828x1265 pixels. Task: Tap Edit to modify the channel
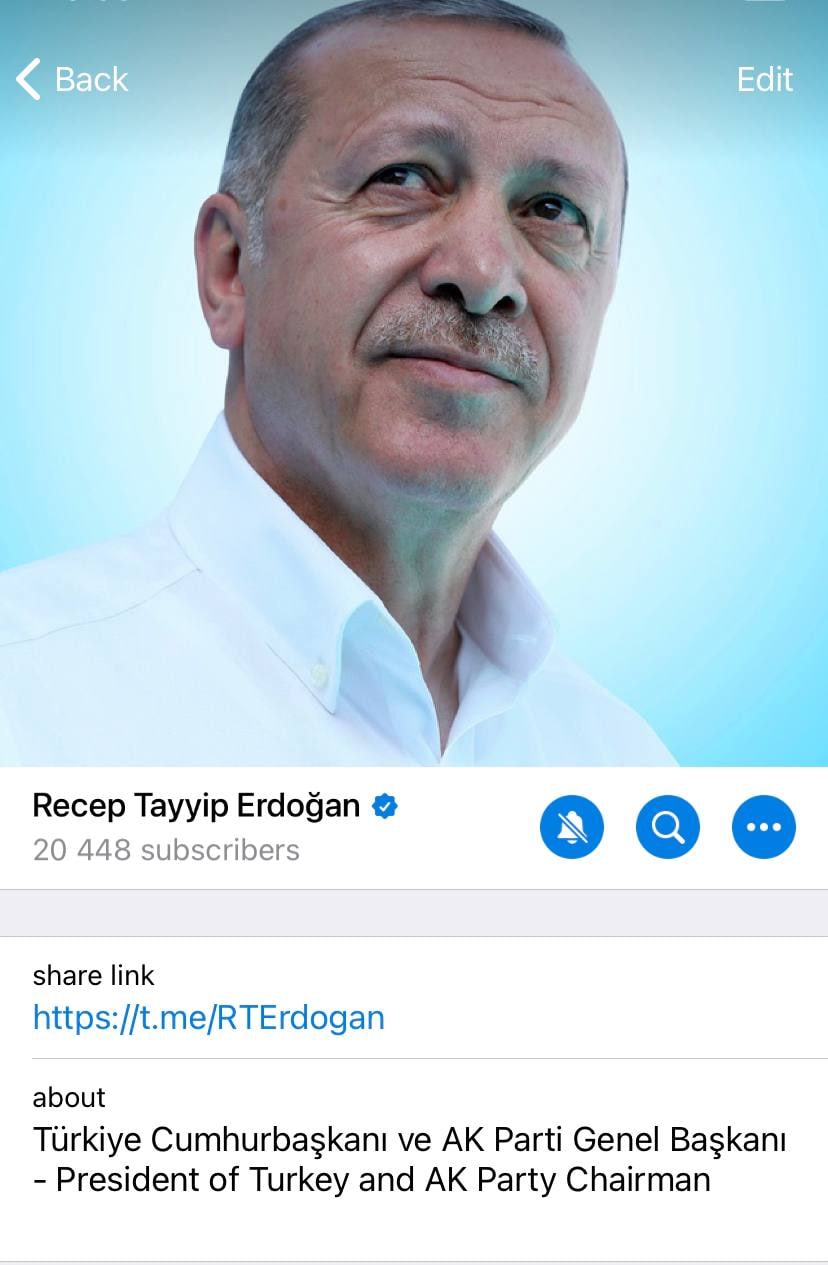point(764,79)
